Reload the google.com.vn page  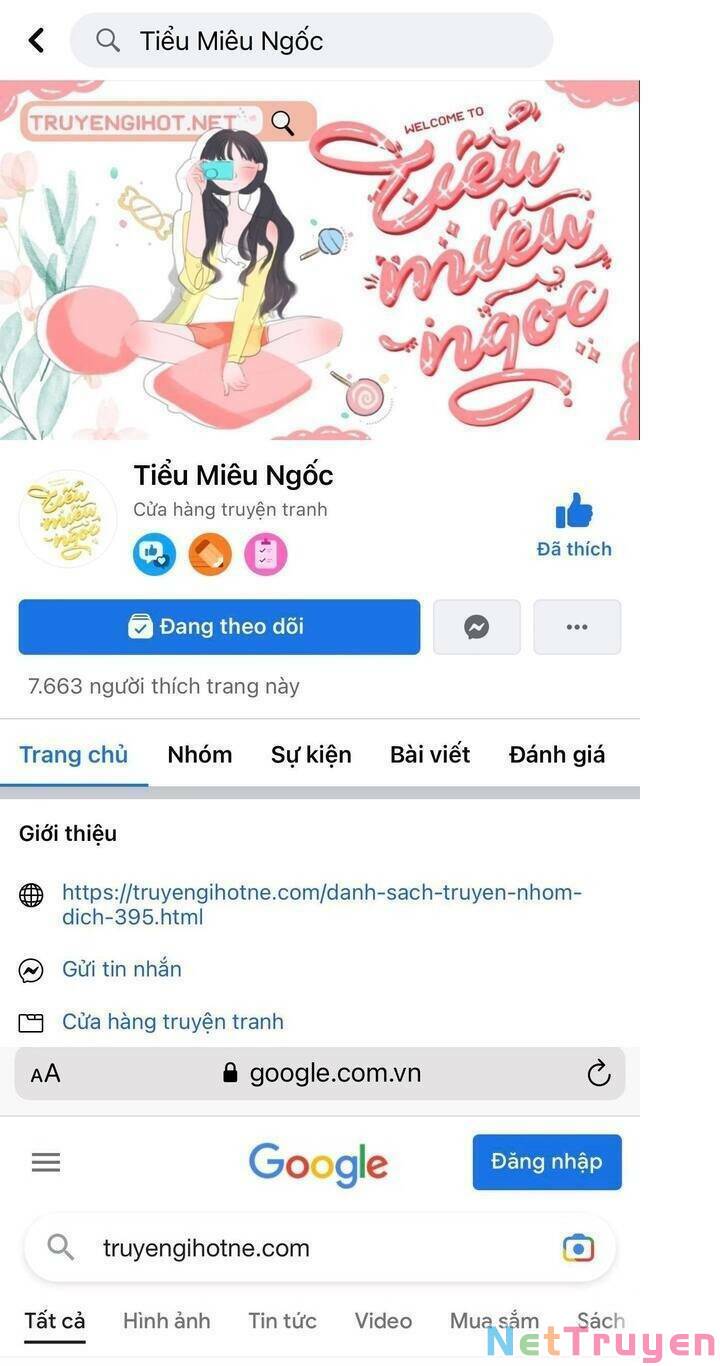[599, 1074]
